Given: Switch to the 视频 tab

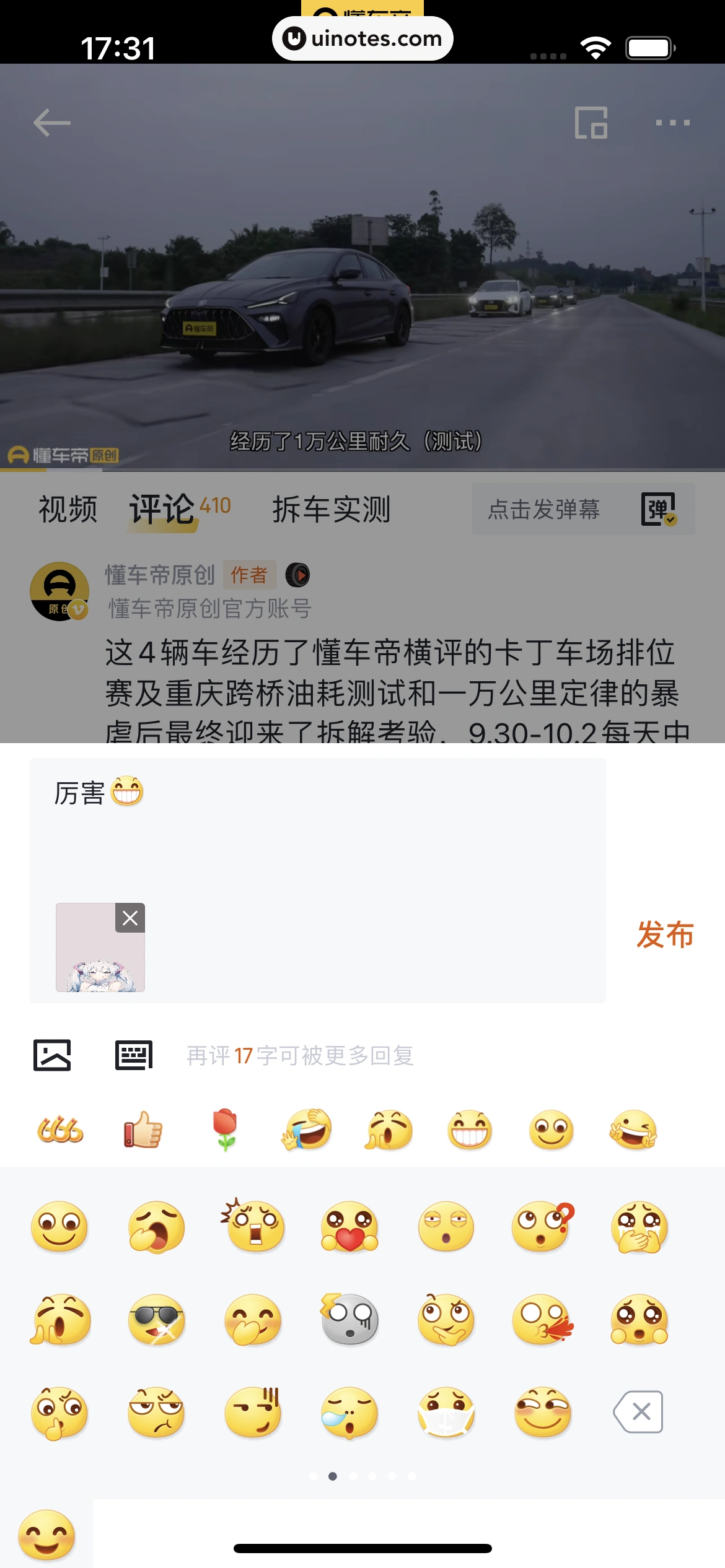Looking at the screenshot, I should tap(68, 510).
